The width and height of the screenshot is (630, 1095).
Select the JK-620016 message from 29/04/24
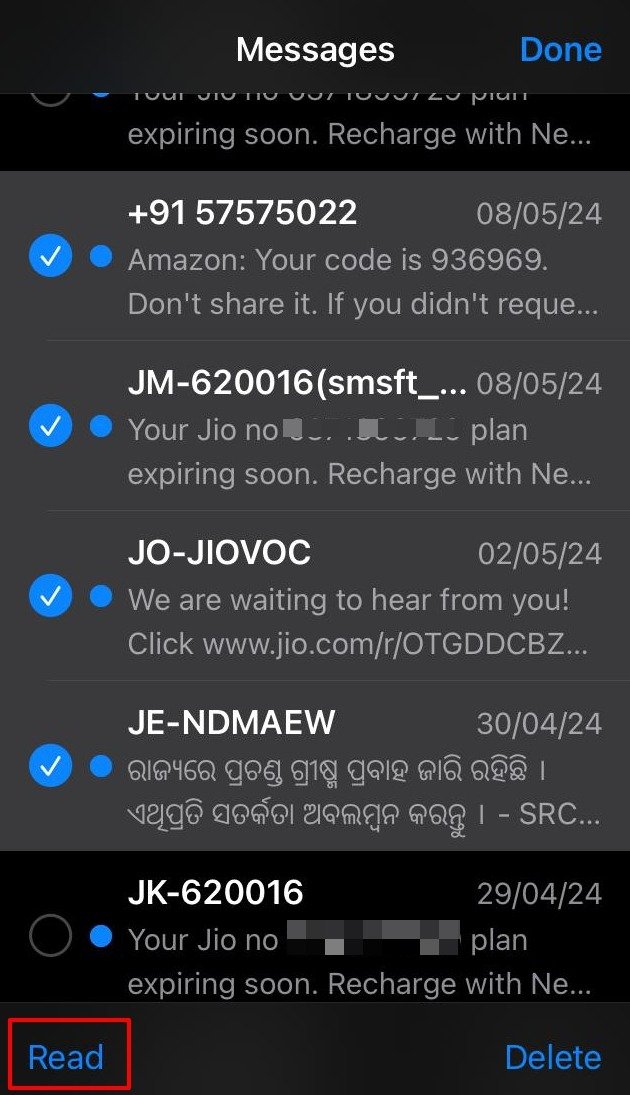coord(50,936)
